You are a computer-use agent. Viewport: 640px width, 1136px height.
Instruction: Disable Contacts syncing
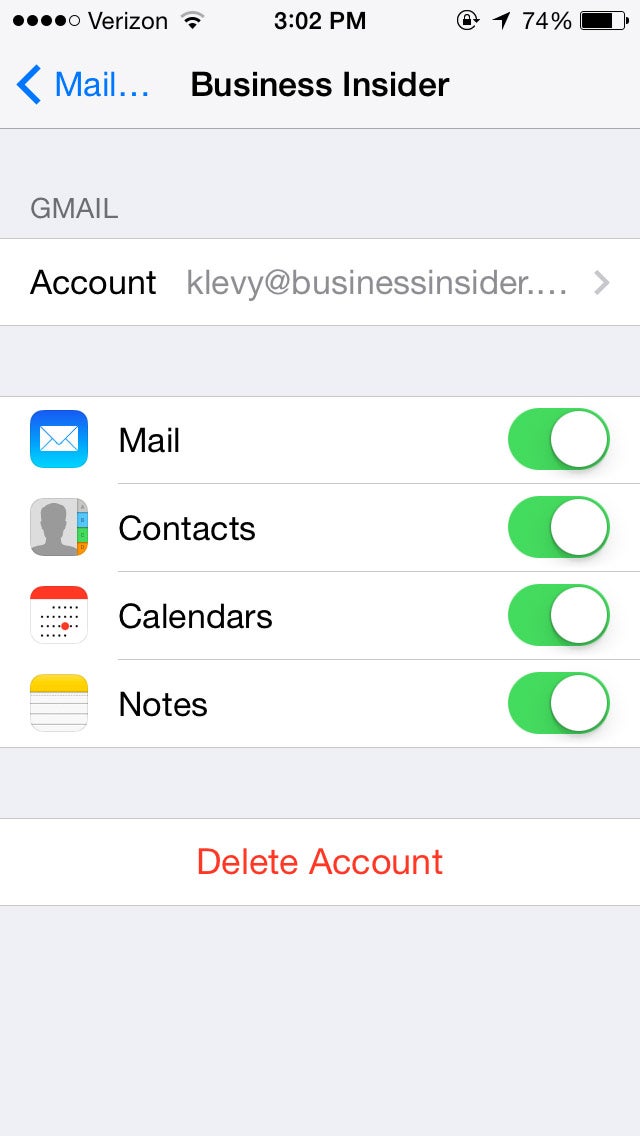coord(558,527)
